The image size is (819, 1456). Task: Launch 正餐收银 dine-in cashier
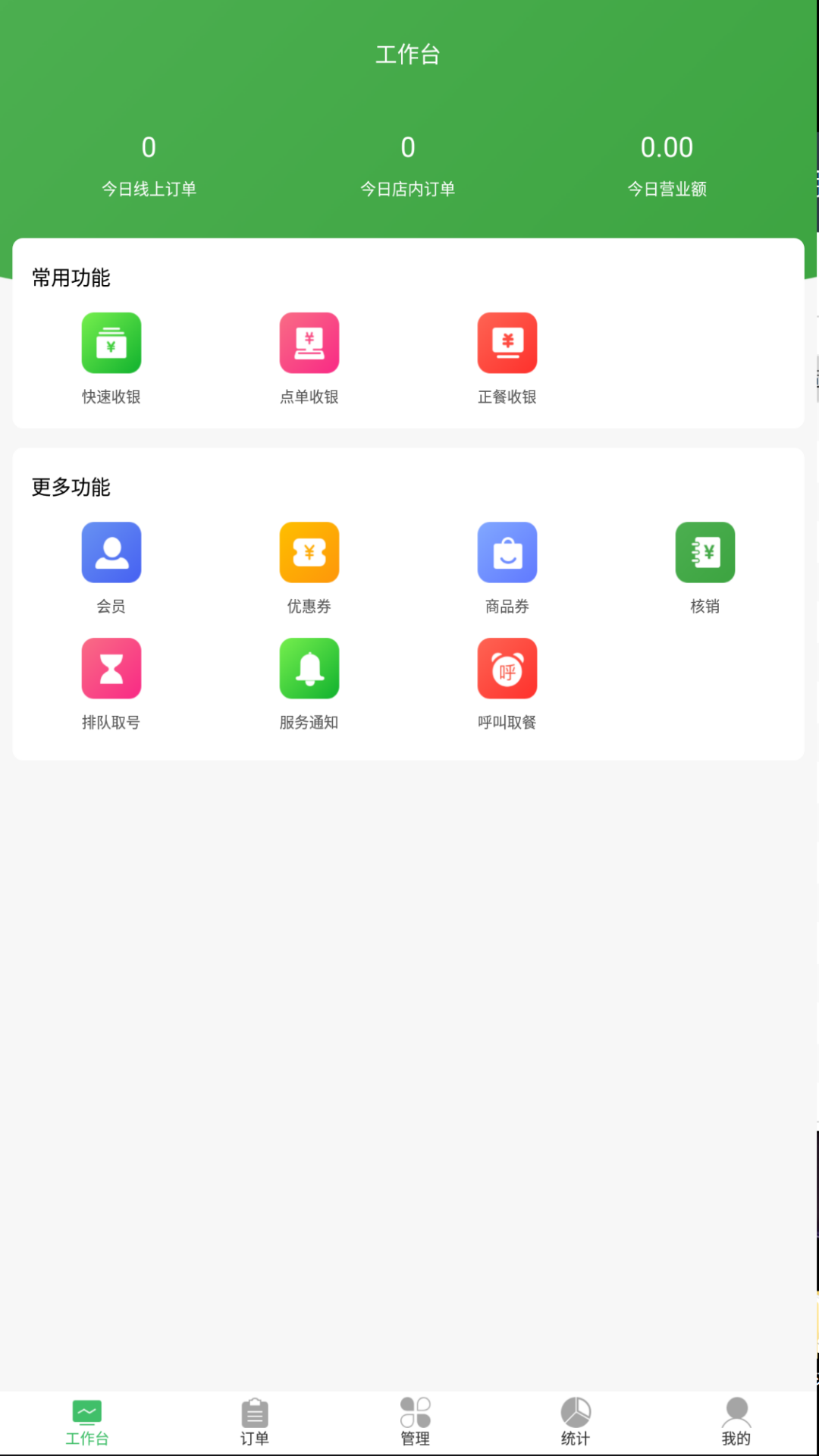point(507,344)
